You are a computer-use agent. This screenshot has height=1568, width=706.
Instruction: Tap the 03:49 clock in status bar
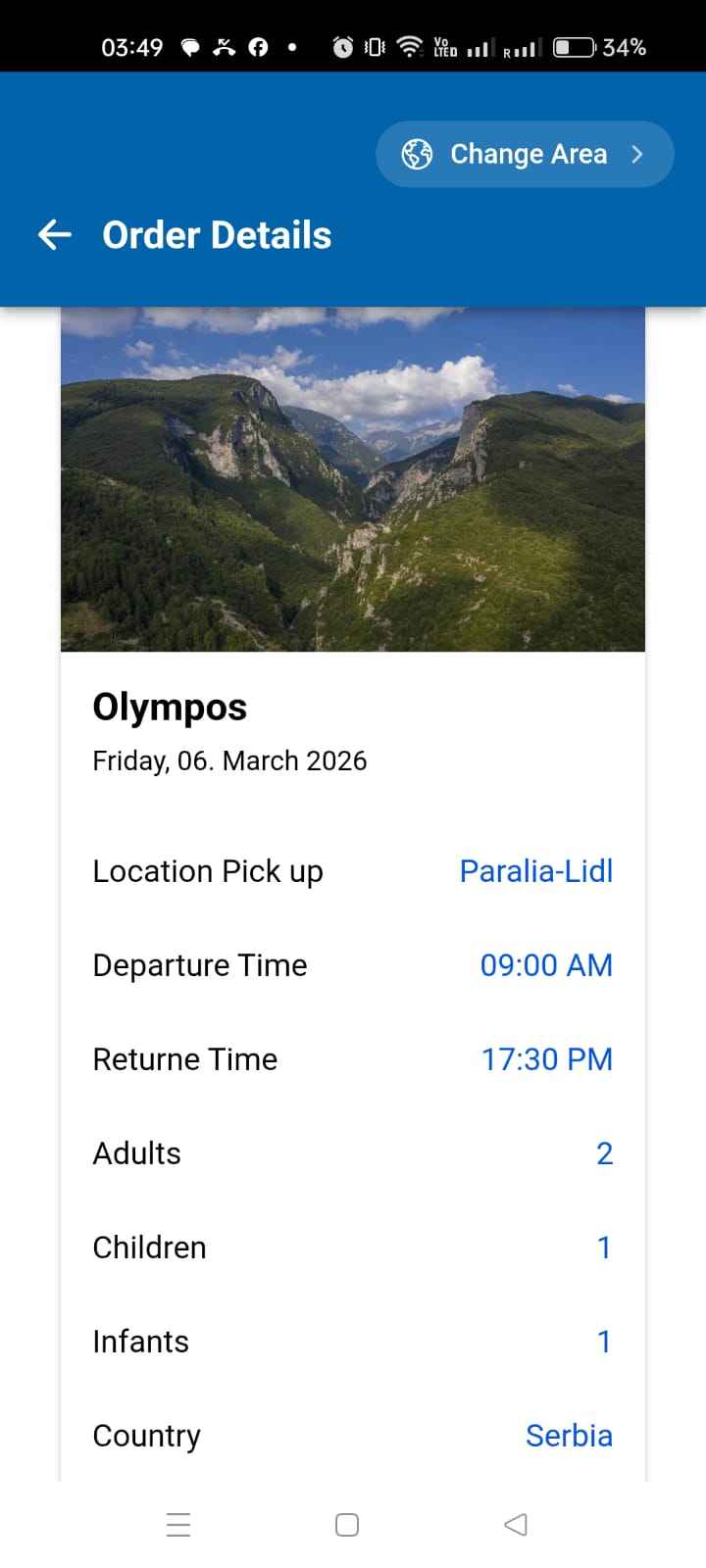tap(132, 46)
